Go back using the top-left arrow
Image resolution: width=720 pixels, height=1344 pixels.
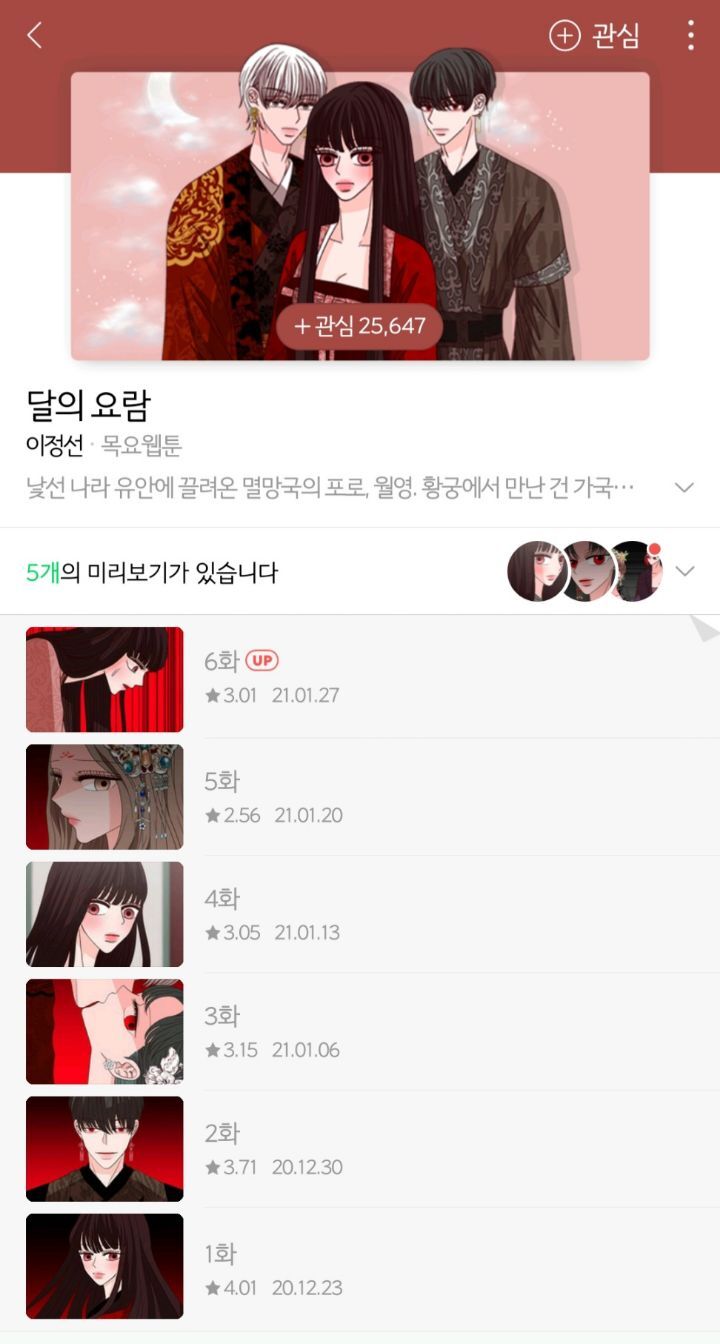pos(35,36)
